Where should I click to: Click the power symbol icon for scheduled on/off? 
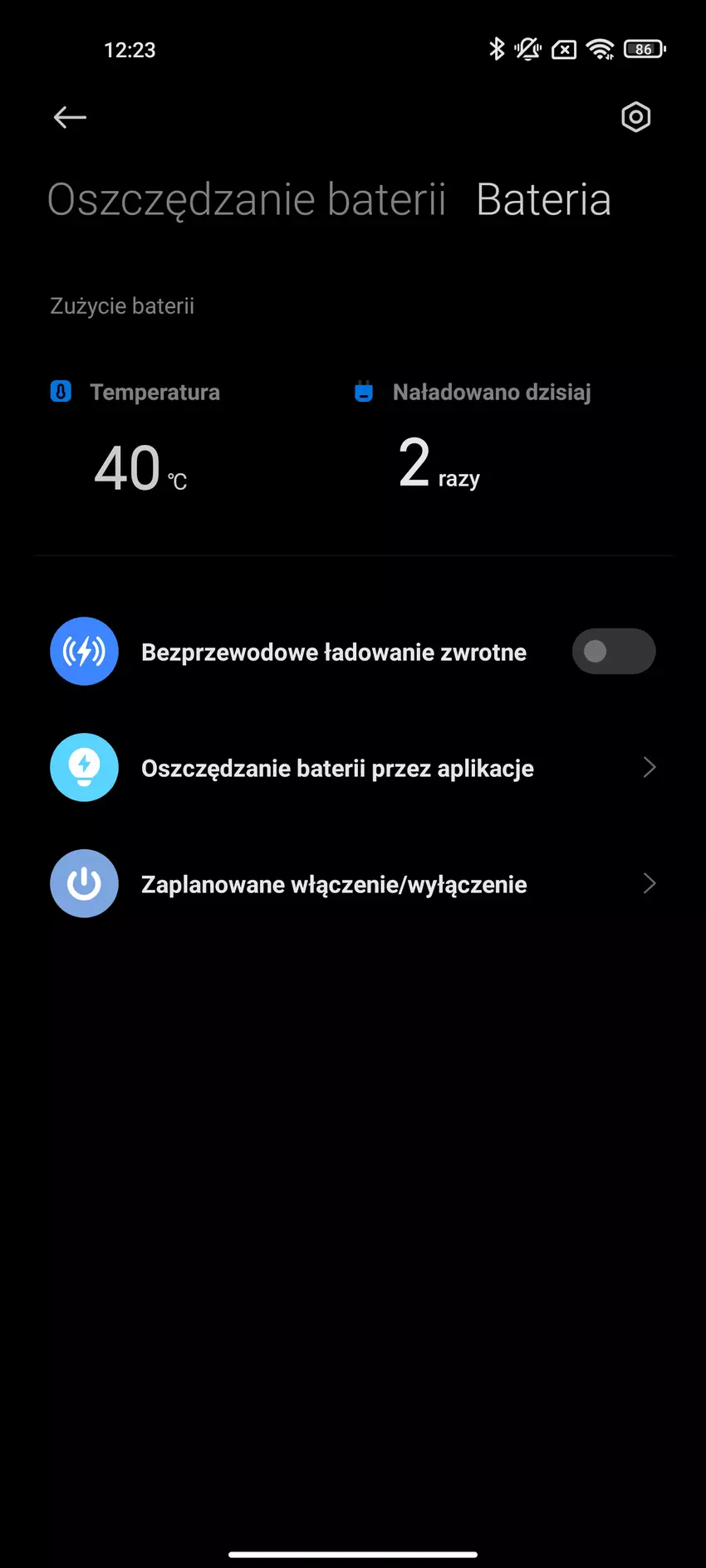84,883
